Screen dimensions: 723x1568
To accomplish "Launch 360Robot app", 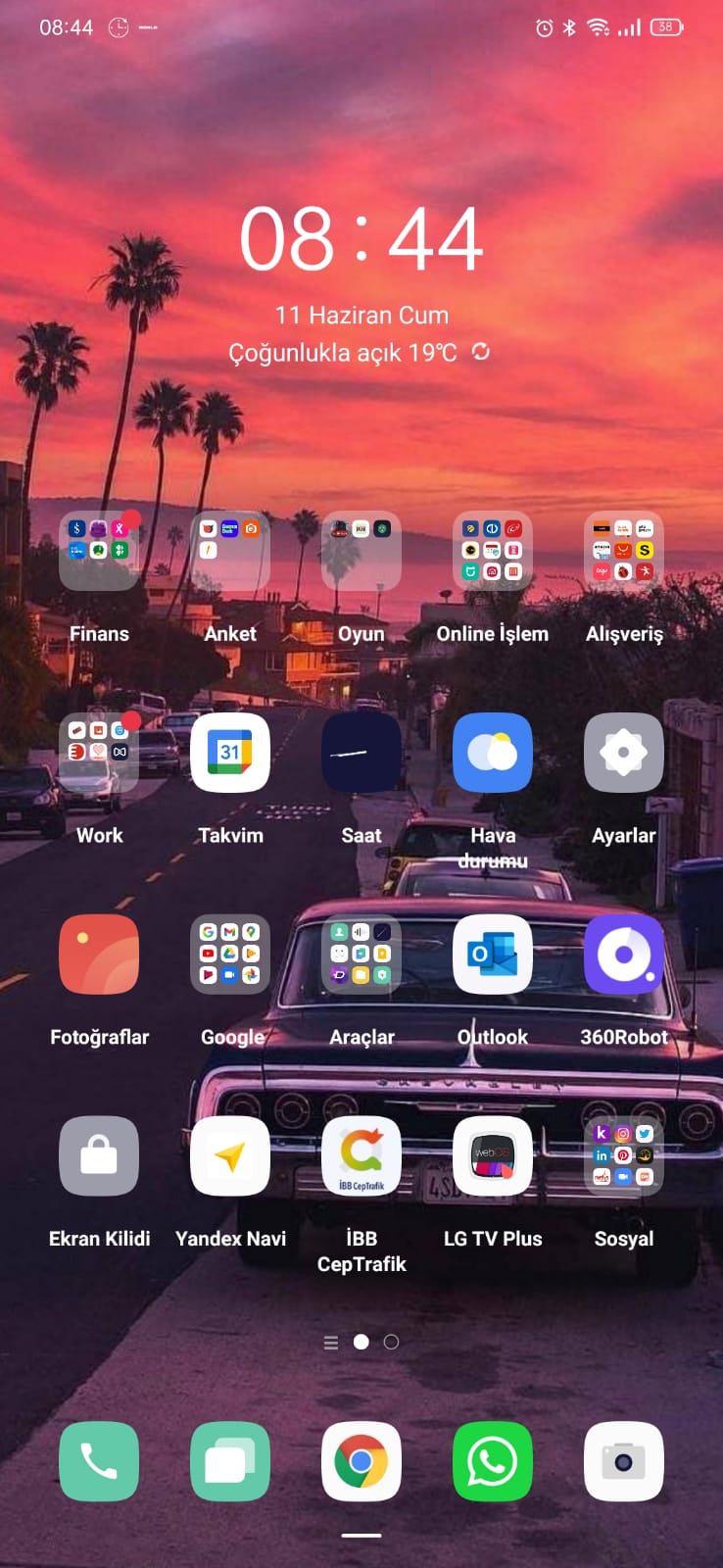I will (624, 955).
